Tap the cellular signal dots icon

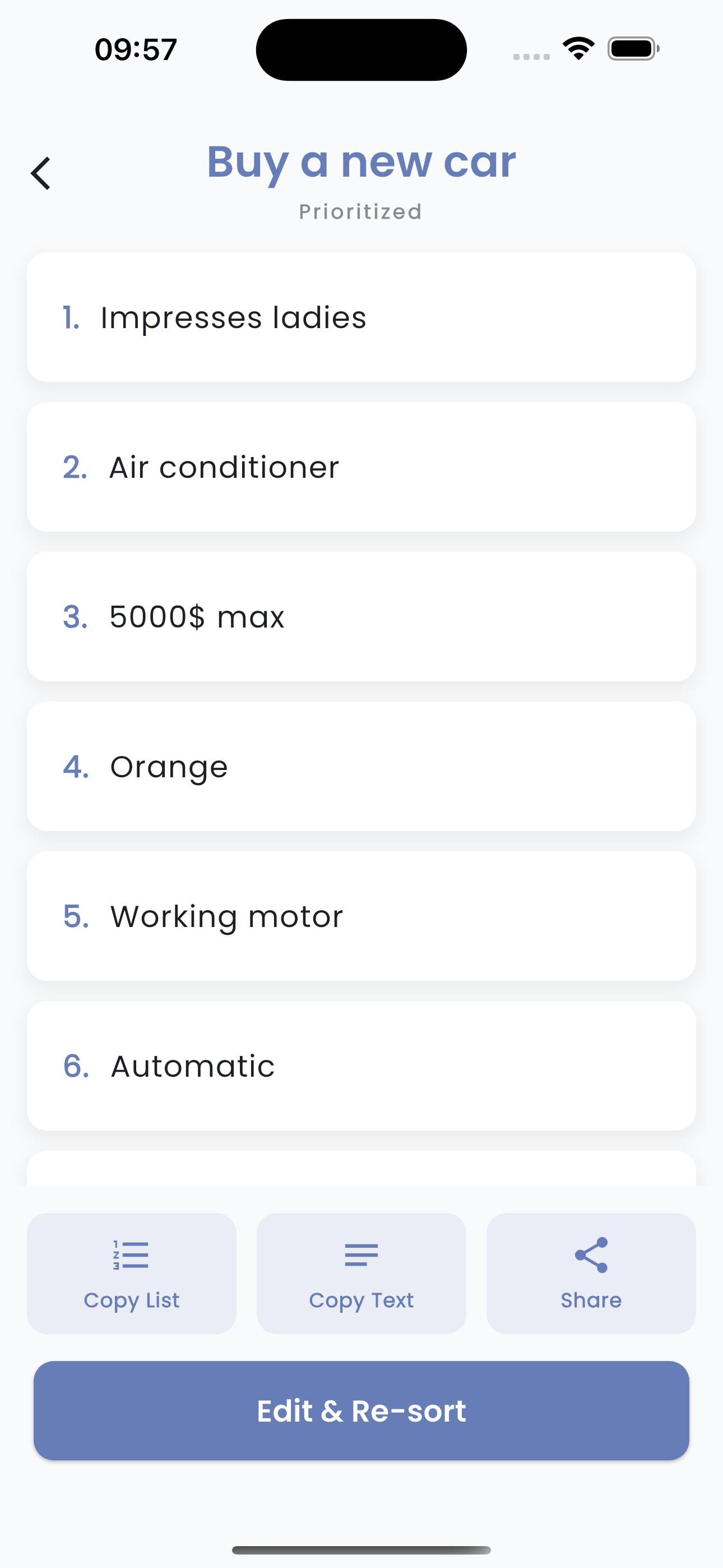pyautogui.click(x=531, y=56)
